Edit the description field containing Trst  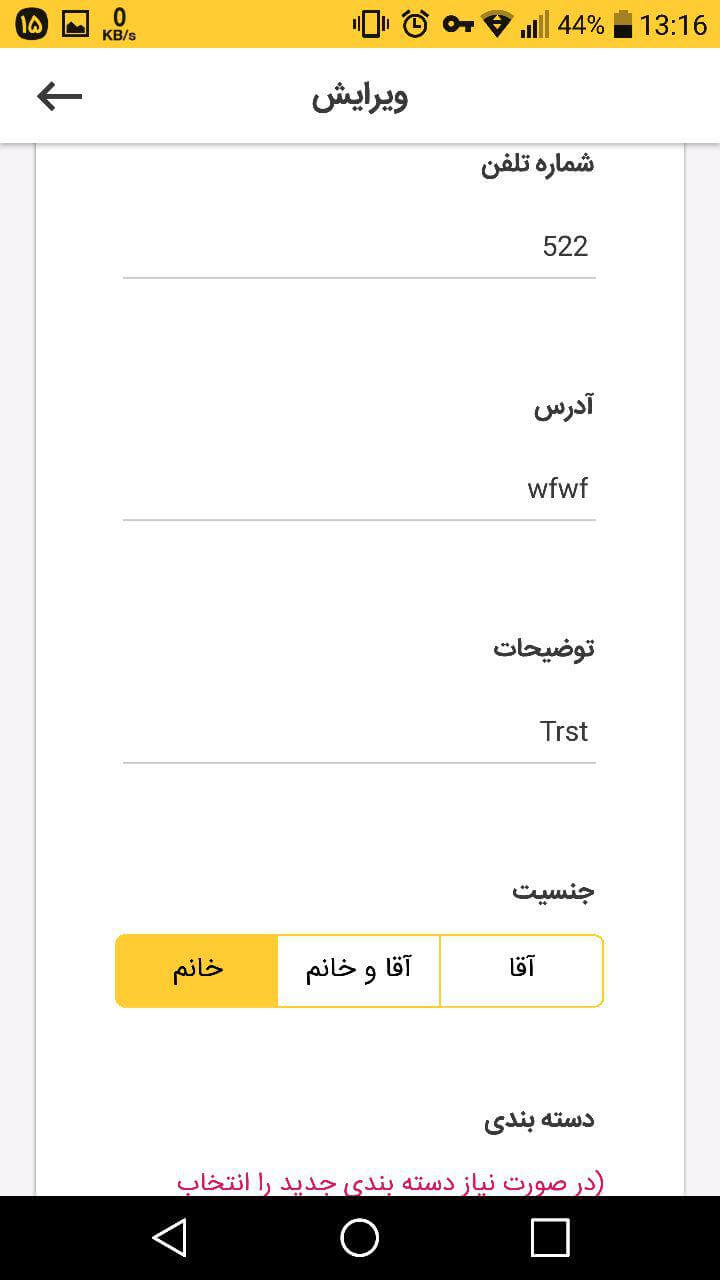tap(359, 732)
